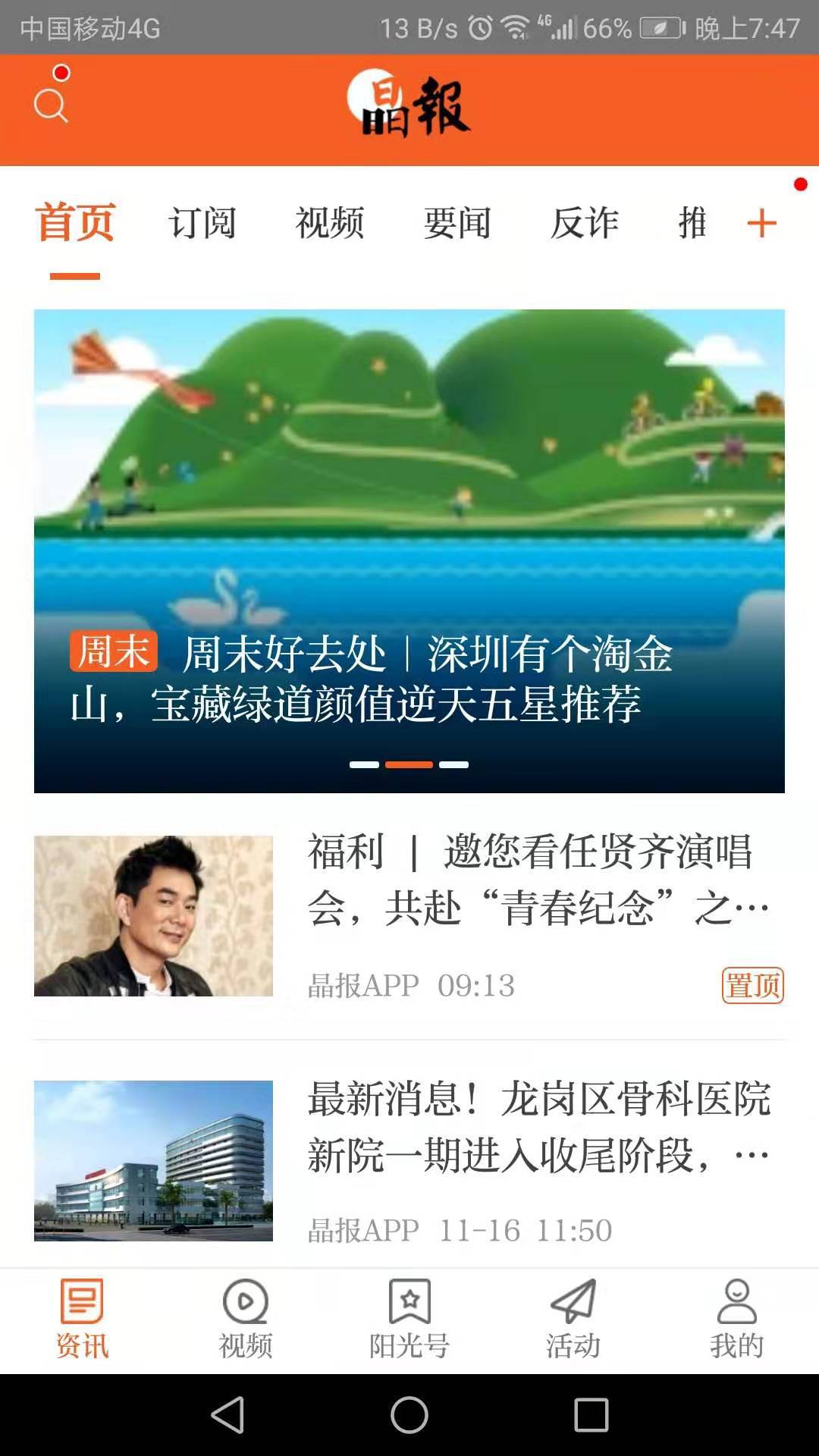The height and width of the screenshot is (1456, 819).
Task: Open the channel editor via plus icon
Action: [x=764, y=223]
